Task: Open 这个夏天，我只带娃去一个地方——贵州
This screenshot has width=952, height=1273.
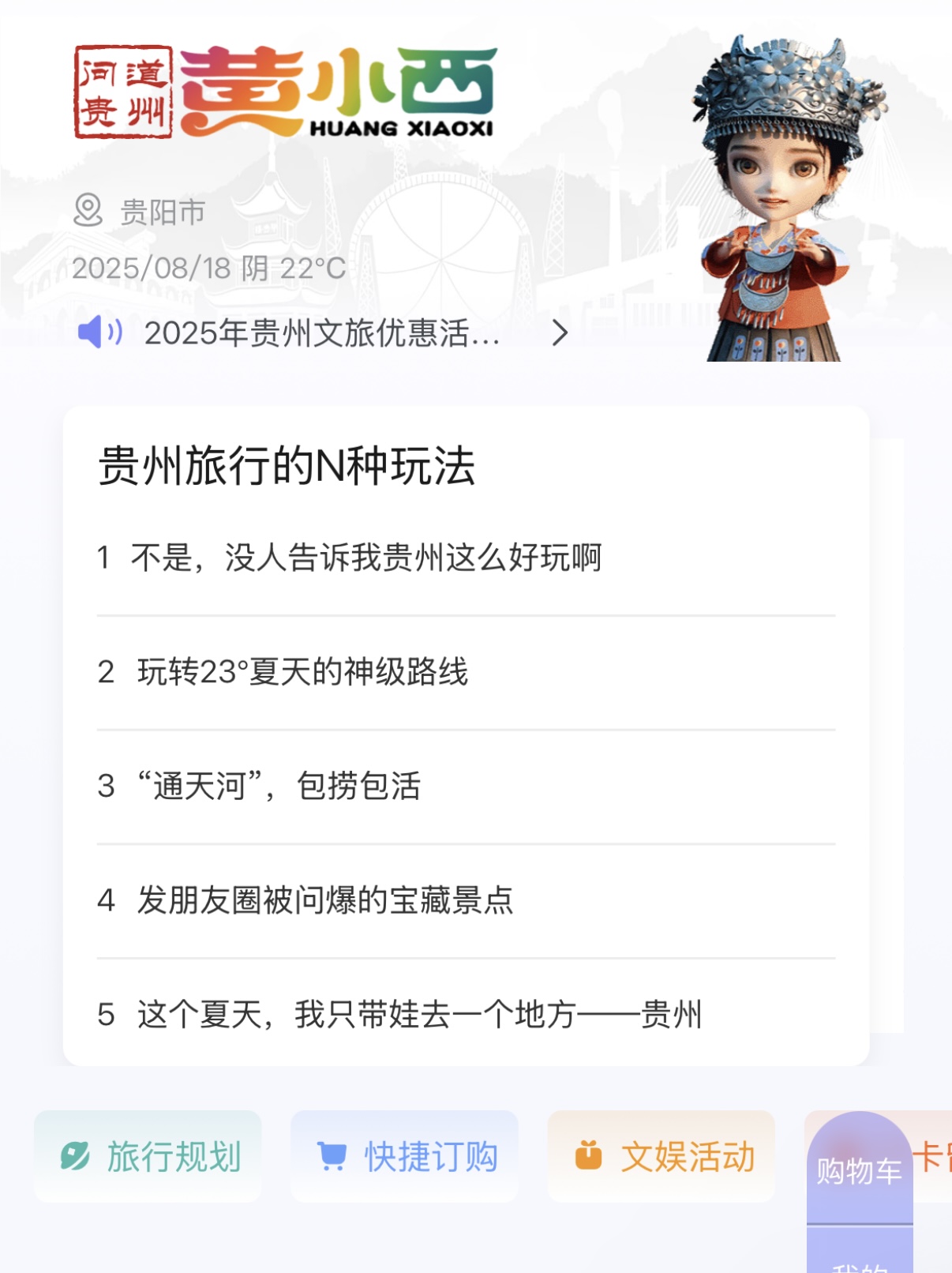Action: tap(418, 1014)
